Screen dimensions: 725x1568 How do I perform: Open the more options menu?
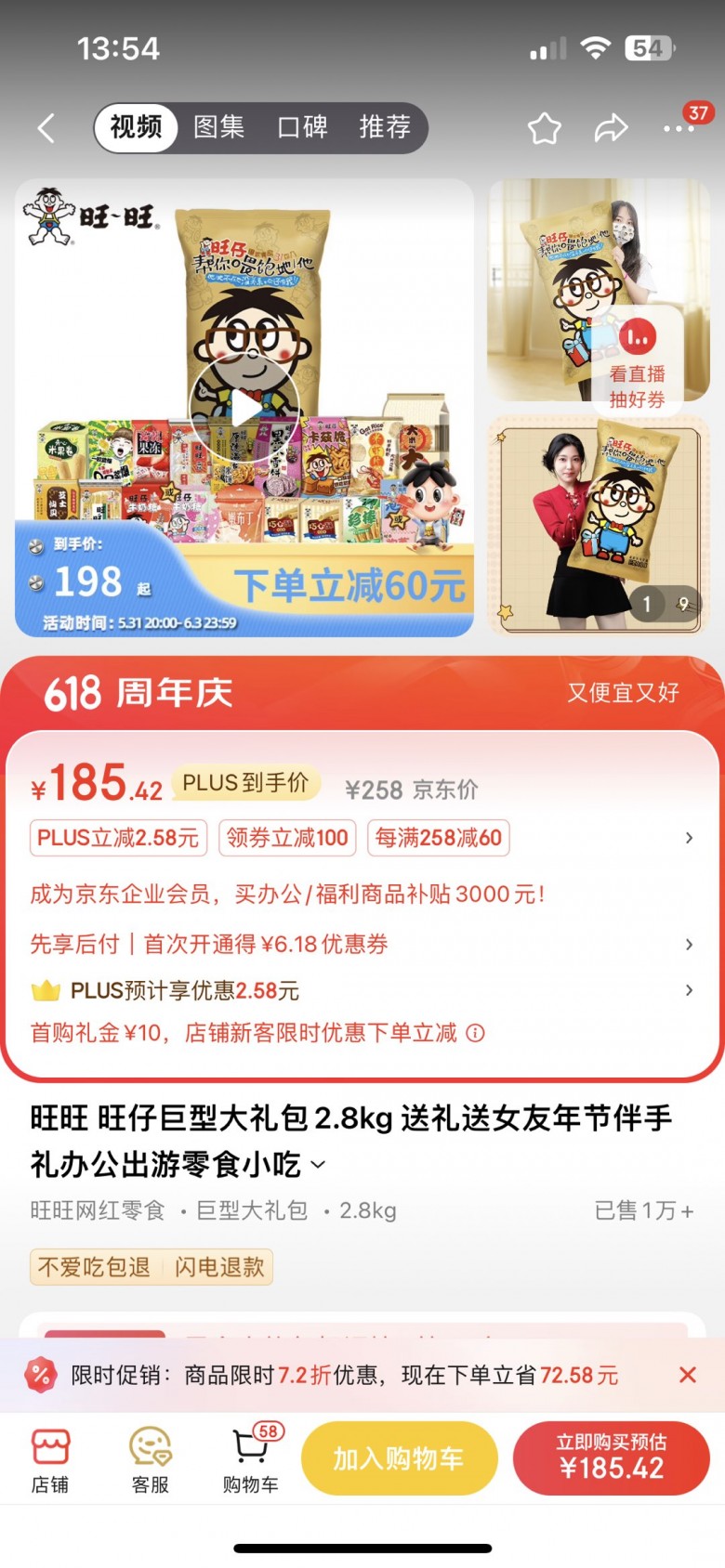point(679,128)
